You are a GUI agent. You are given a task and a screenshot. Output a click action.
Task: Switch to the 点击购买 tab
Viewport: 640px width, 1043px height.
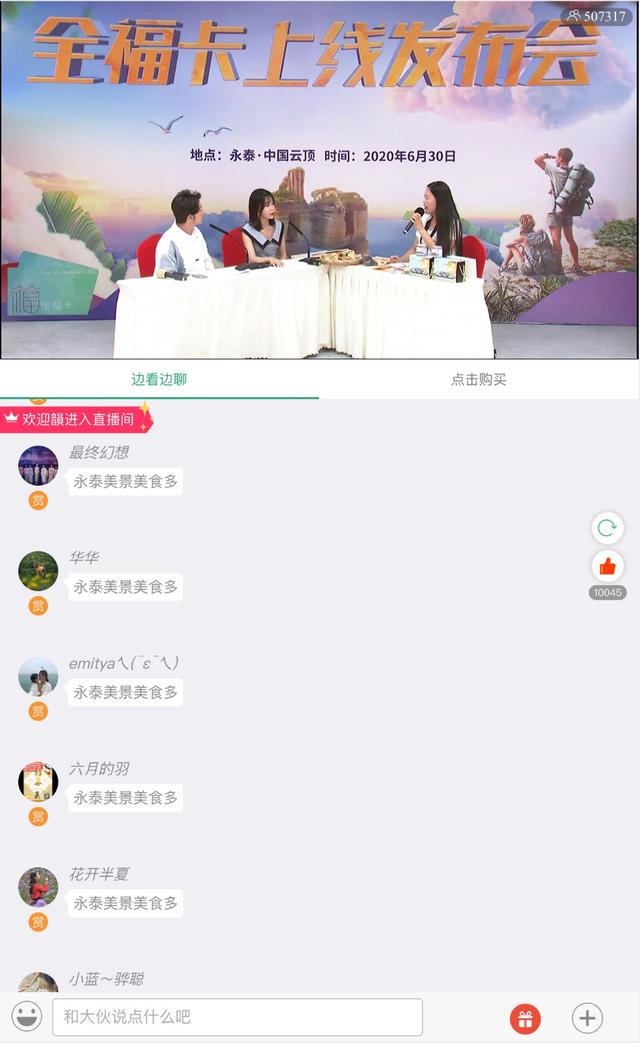(479, 380)
